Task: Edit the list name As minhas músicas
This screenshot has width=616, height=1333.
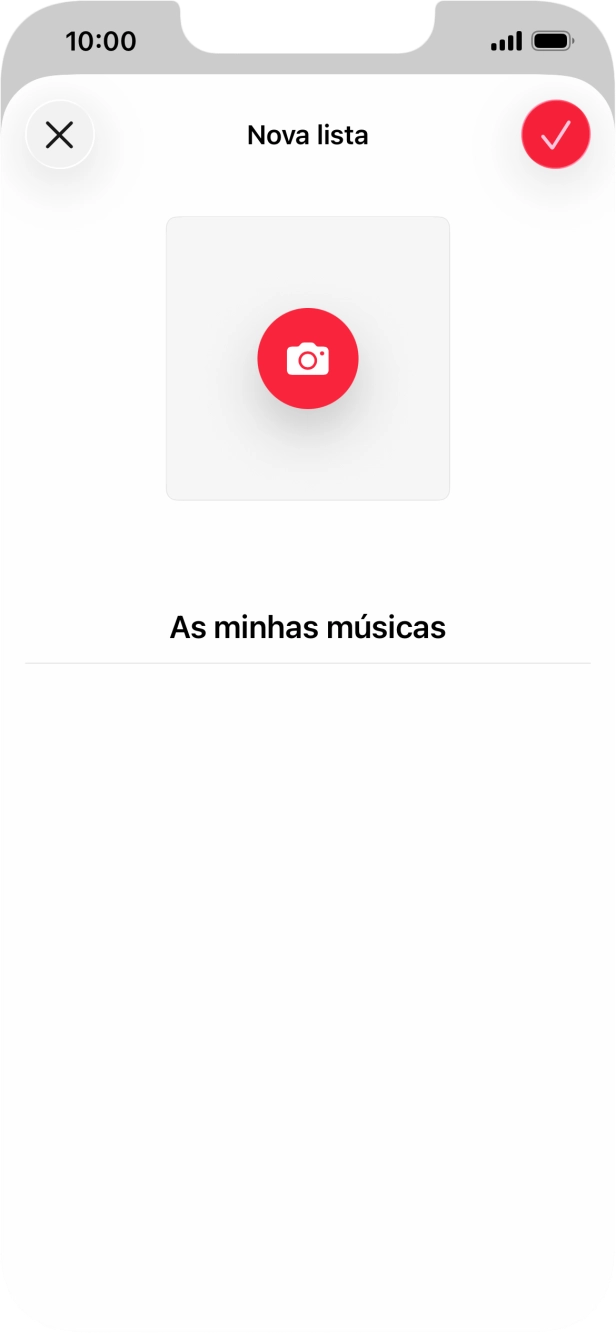Action: (x=308, y=628)
